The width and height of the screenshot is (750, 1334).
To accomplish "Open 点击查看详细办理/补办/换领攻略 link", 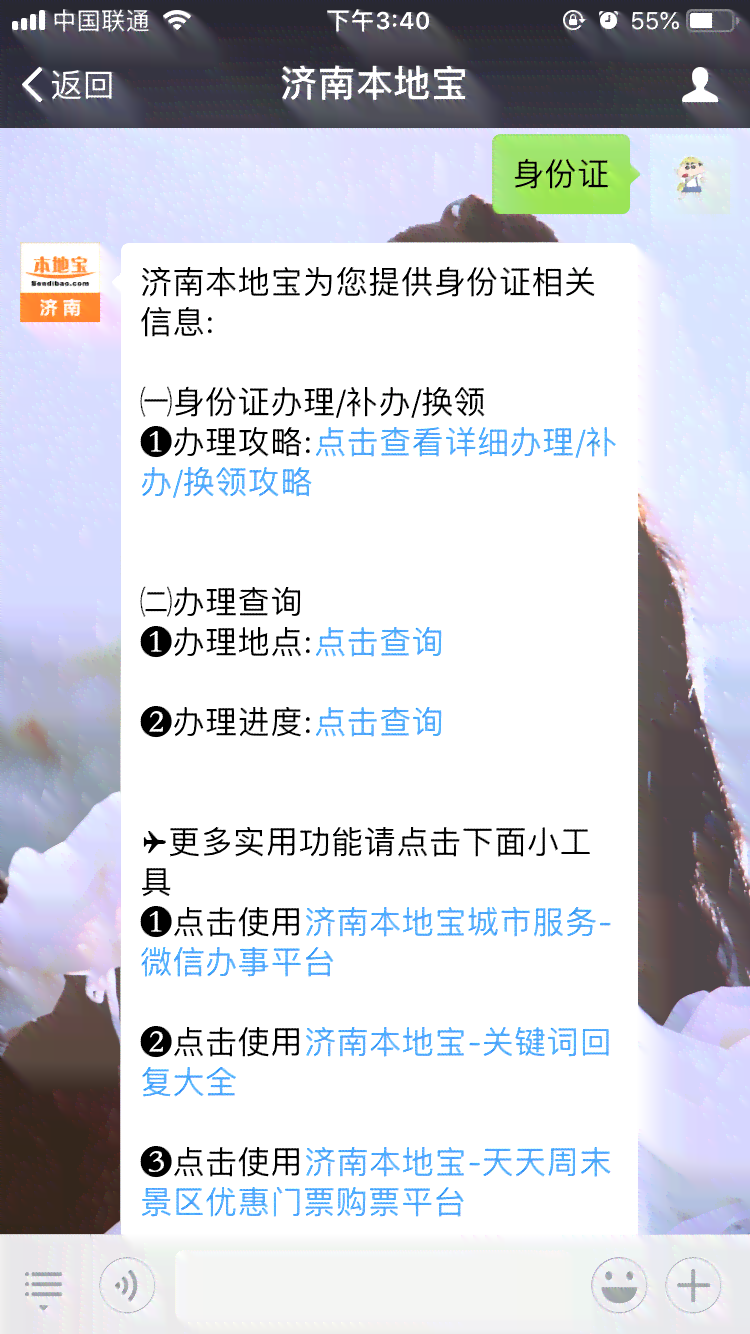I will click(465, 443).
